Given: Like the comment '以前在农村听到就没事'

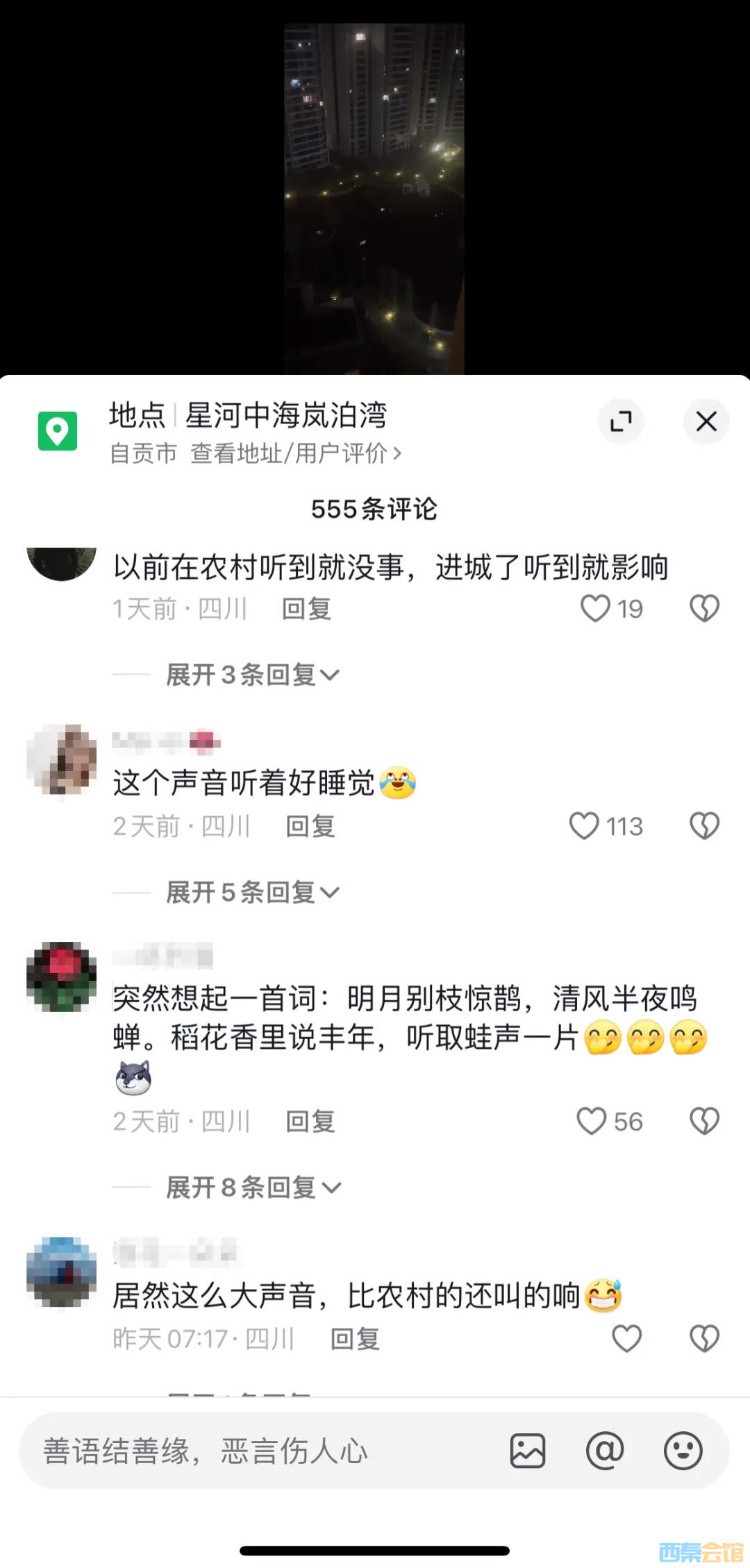Looking at the screenshot, I should [596, 609].
